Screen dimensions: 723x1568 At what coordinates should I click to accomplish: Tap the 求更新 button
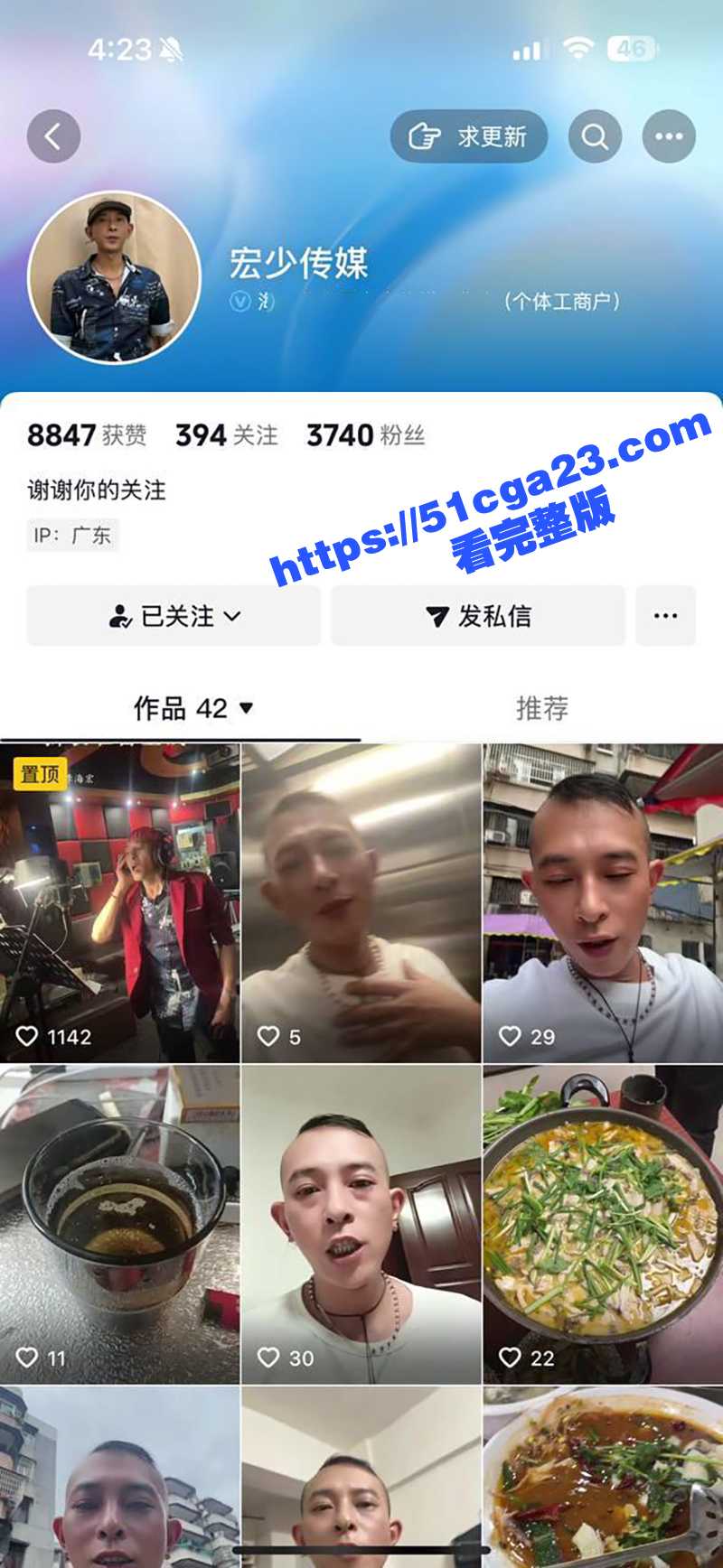pyautogui.click(x=468, y=136)
